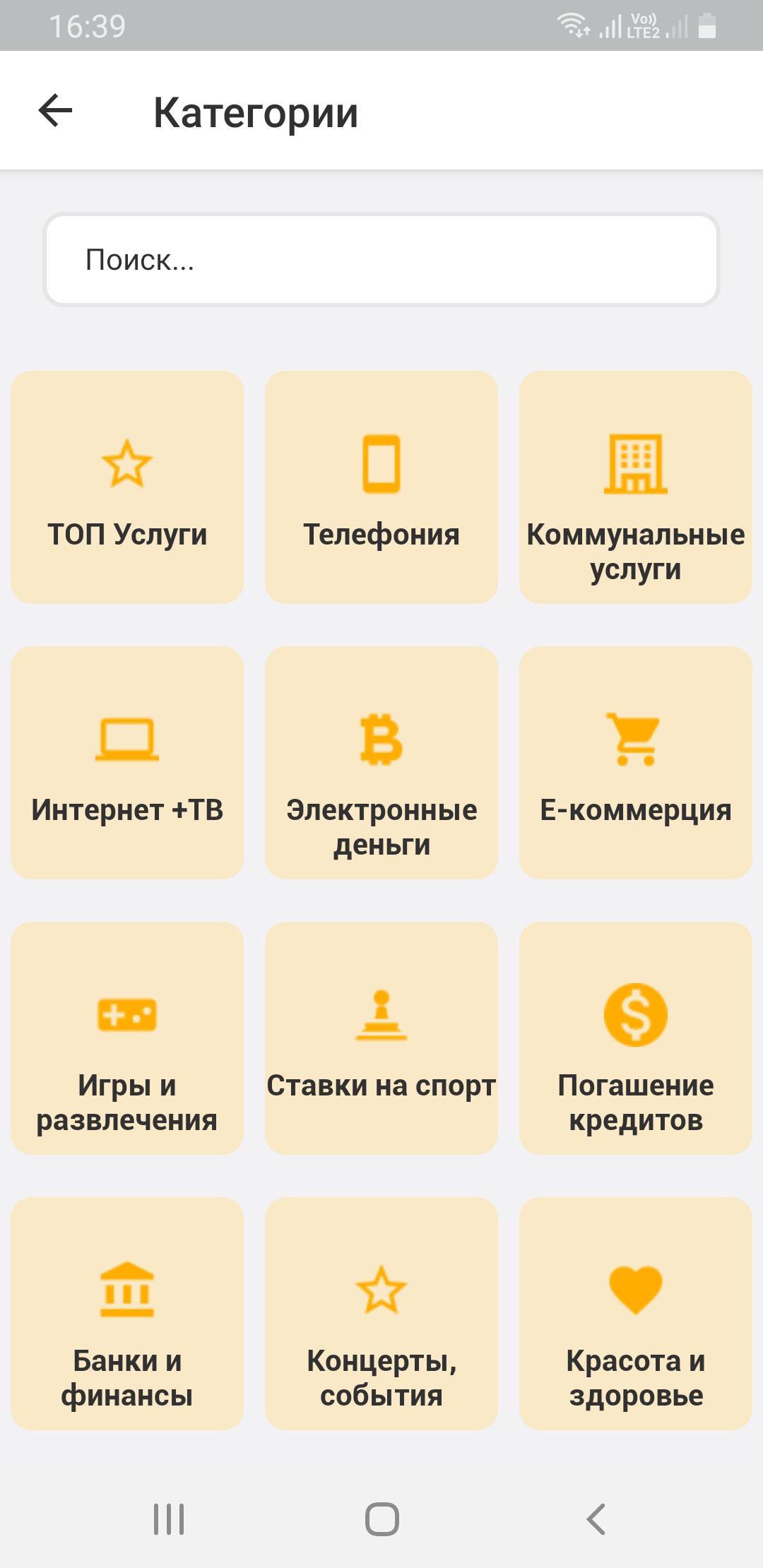Choose Красота и здоровье tile
The image size is (763, 1568).
pos(636,1314)
